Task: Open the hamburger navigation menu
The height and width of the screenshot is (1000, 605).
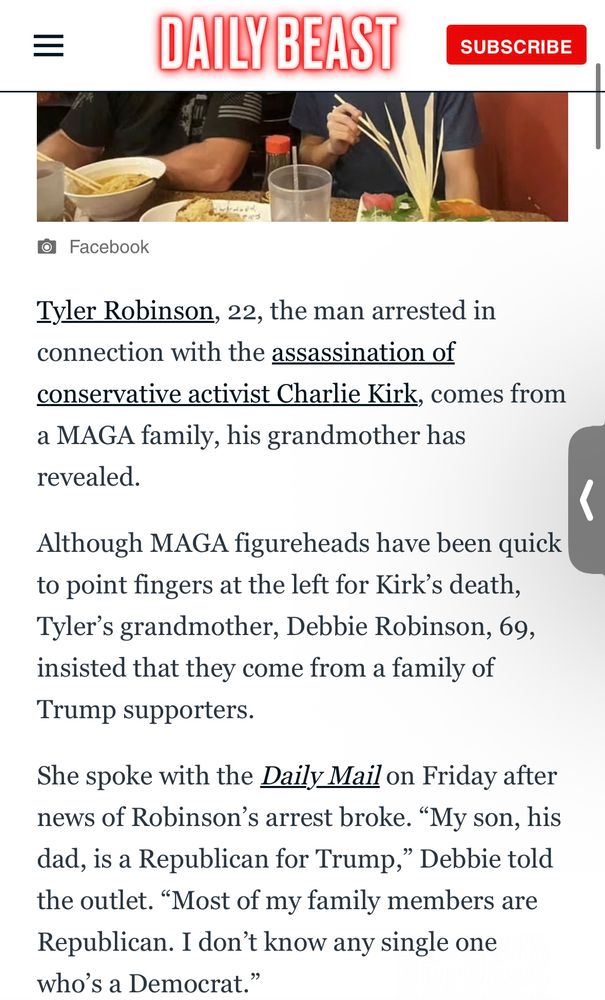Action: [48, 46]
